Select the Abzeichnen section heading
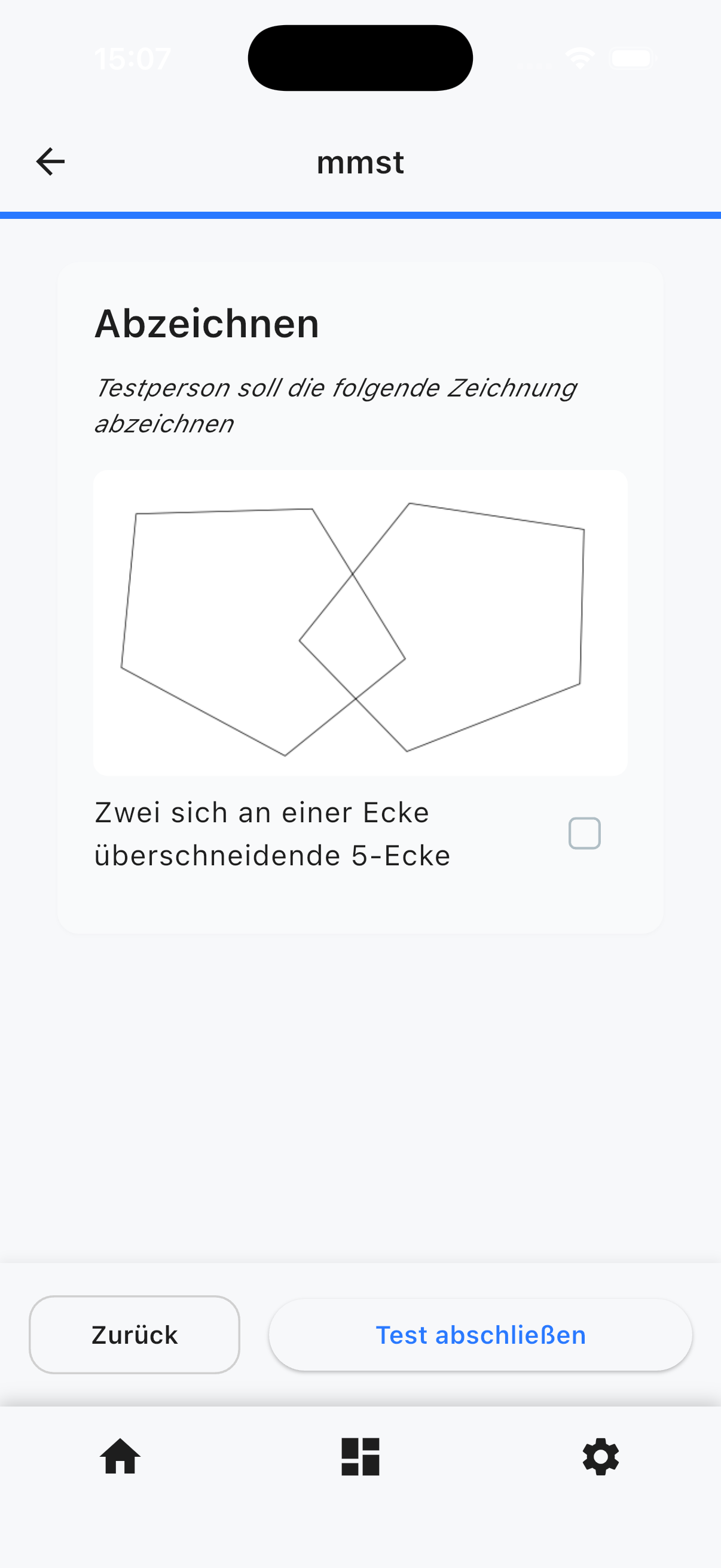Screen dimensions: 721x1568 tap(207, 322)
